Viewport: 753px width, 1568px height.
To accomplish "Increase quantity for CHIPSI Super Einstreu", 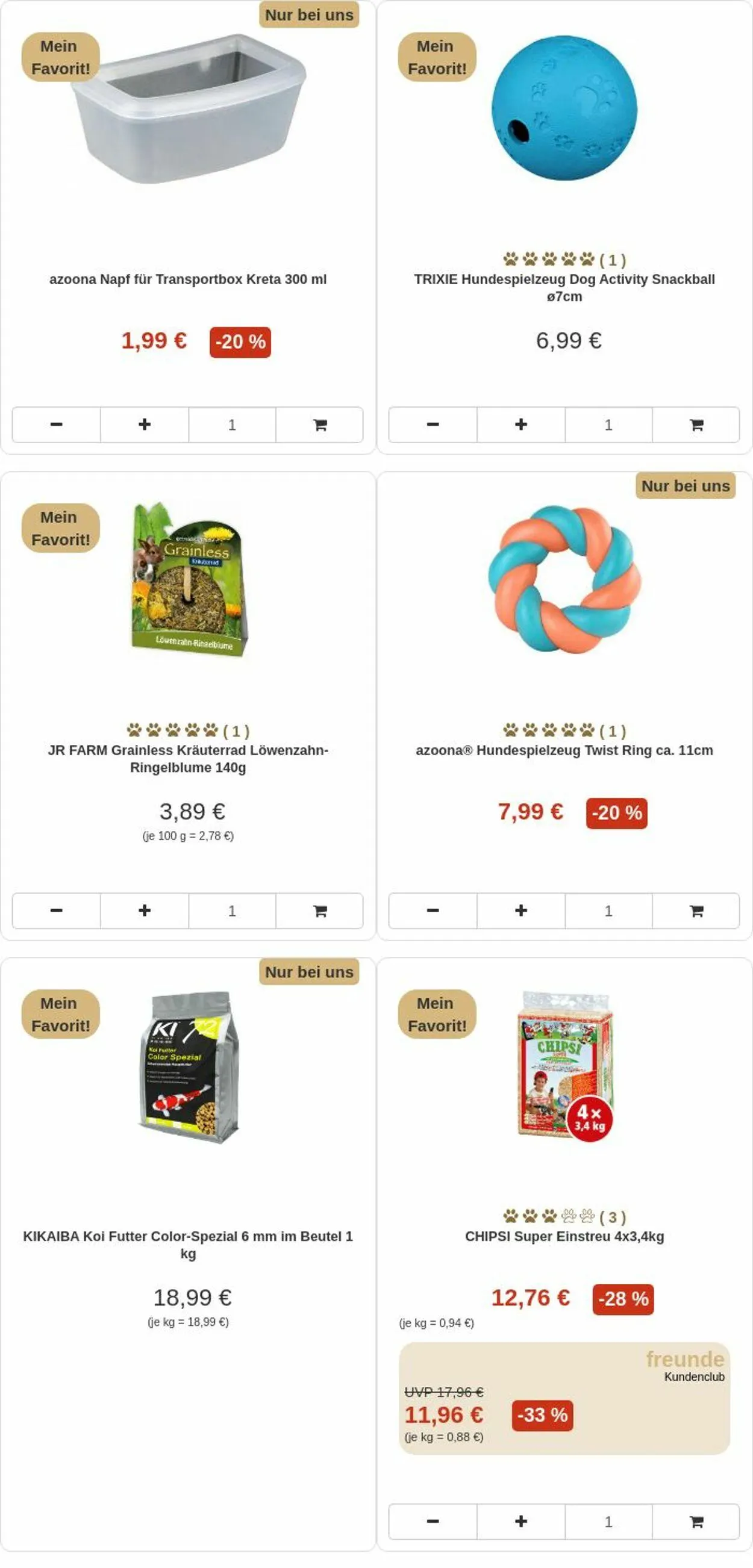I will click(520, 1522).
